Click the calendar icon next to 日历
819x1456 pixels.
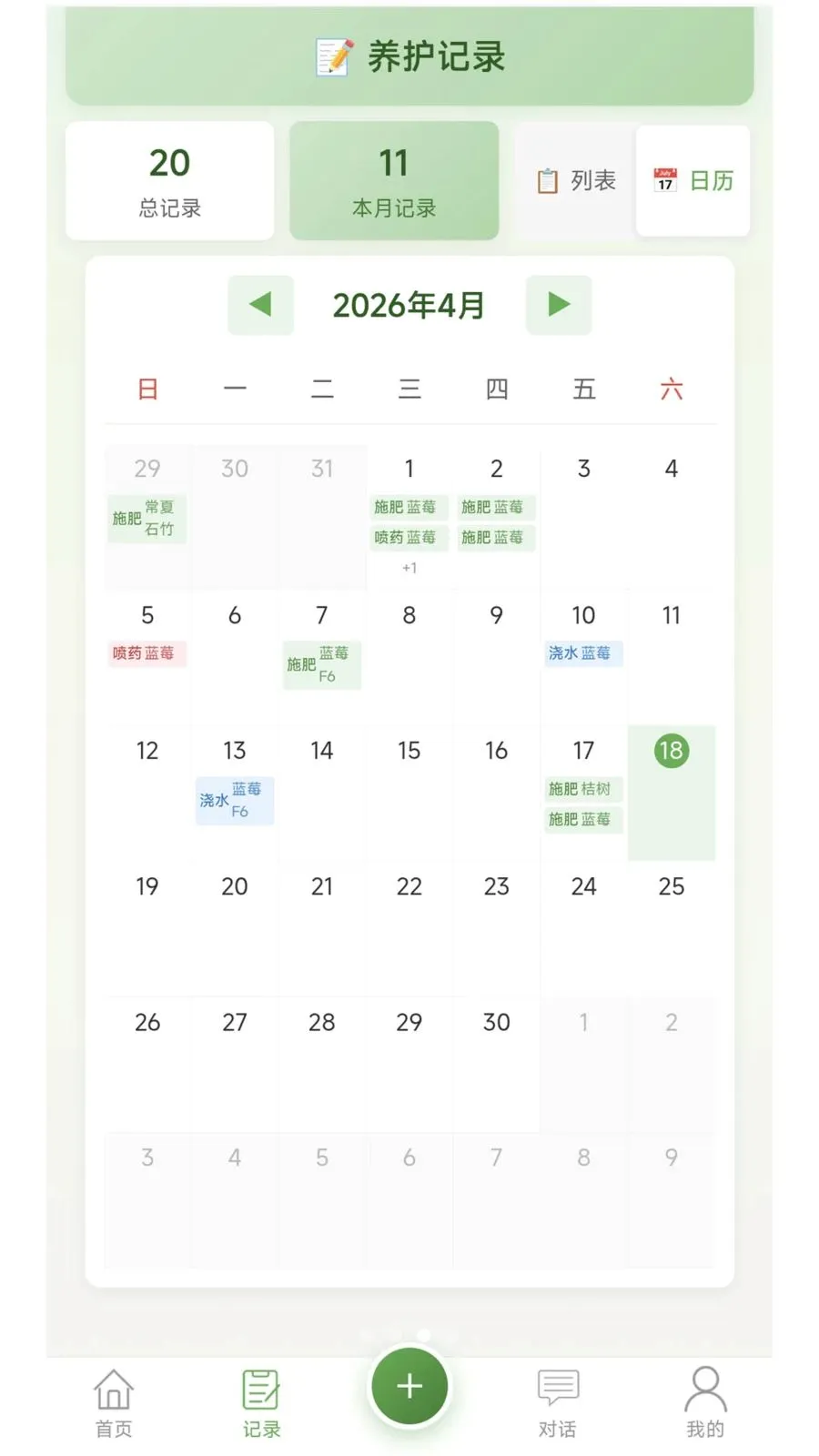point(665,178)
